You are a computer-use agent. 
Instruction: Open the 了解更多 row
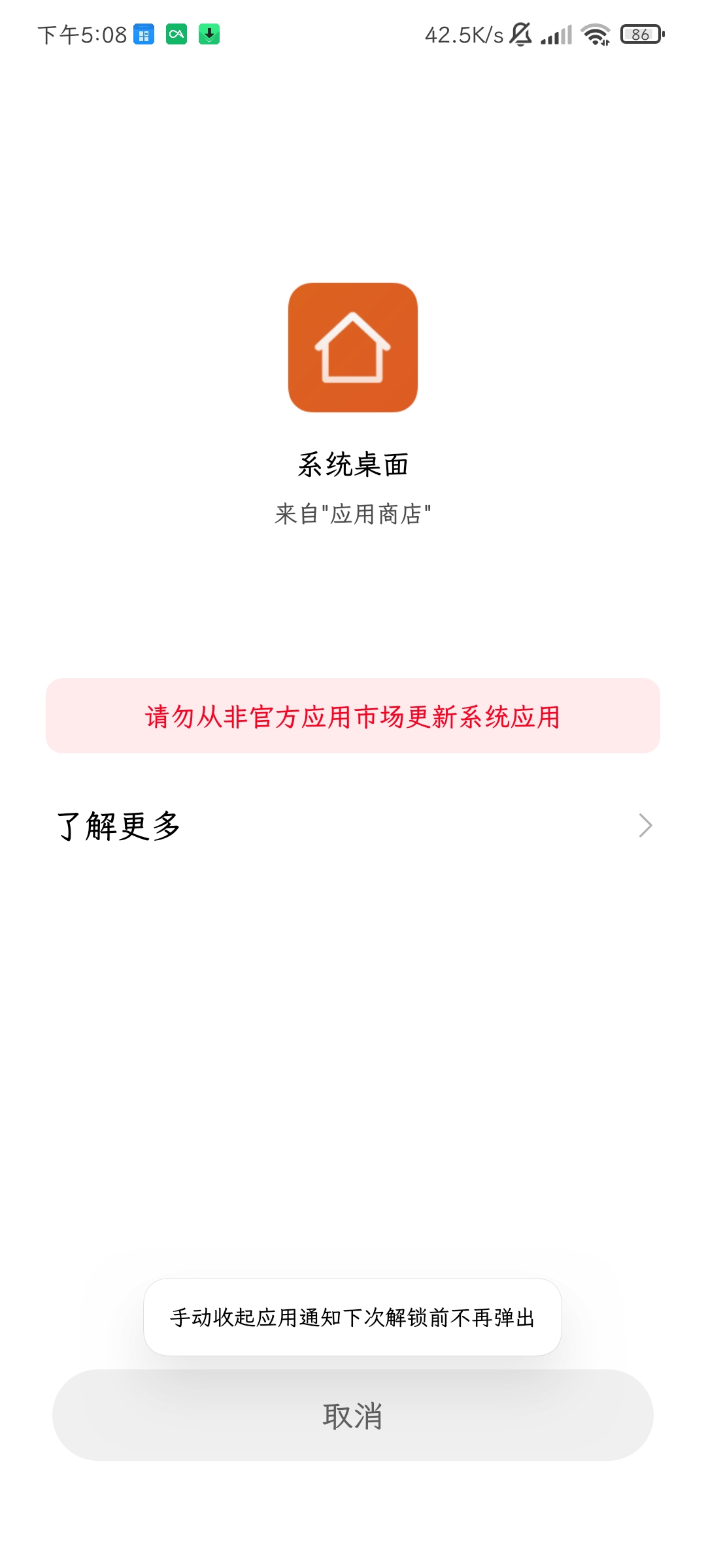353,826
